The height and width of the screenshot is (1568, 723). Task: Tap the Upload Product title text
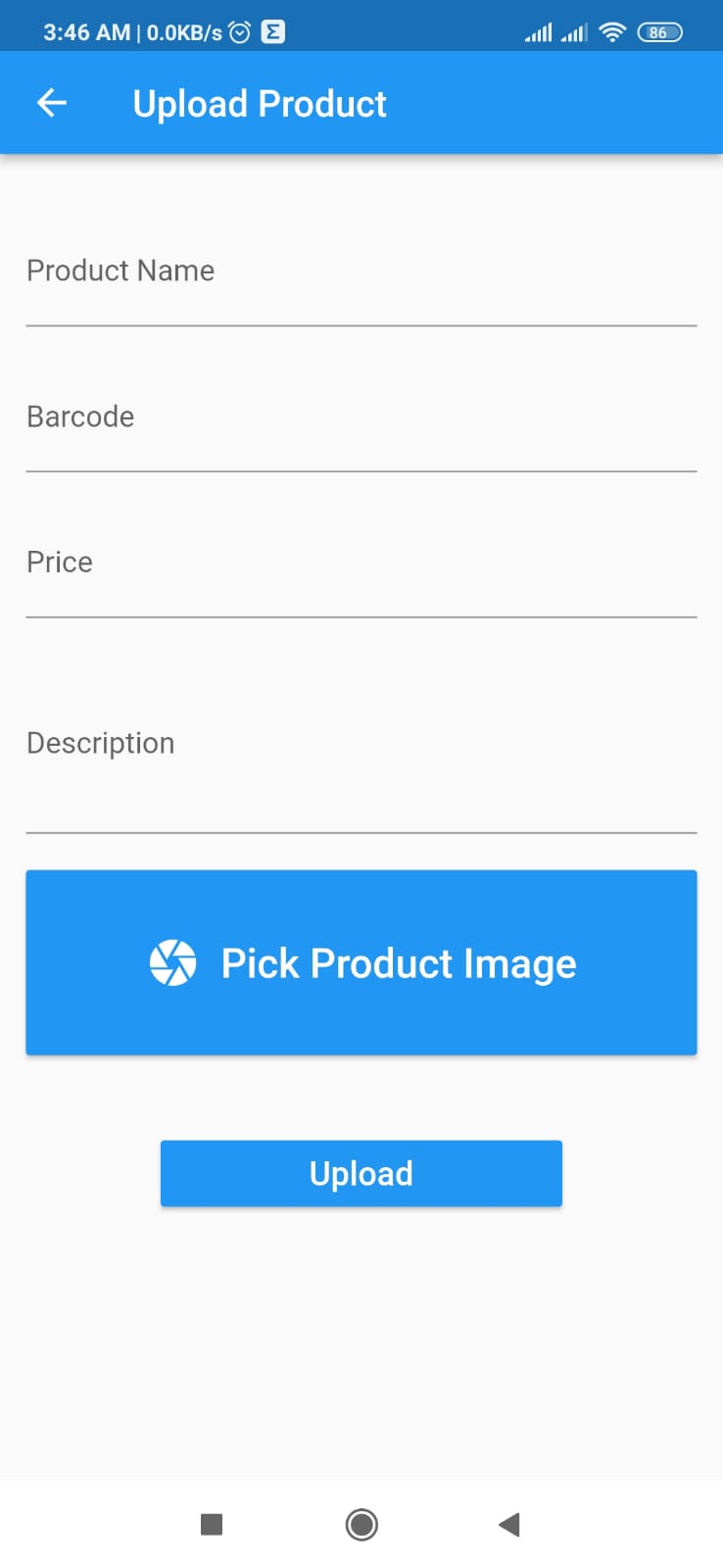pyautogui.click(x=260, y=102)
